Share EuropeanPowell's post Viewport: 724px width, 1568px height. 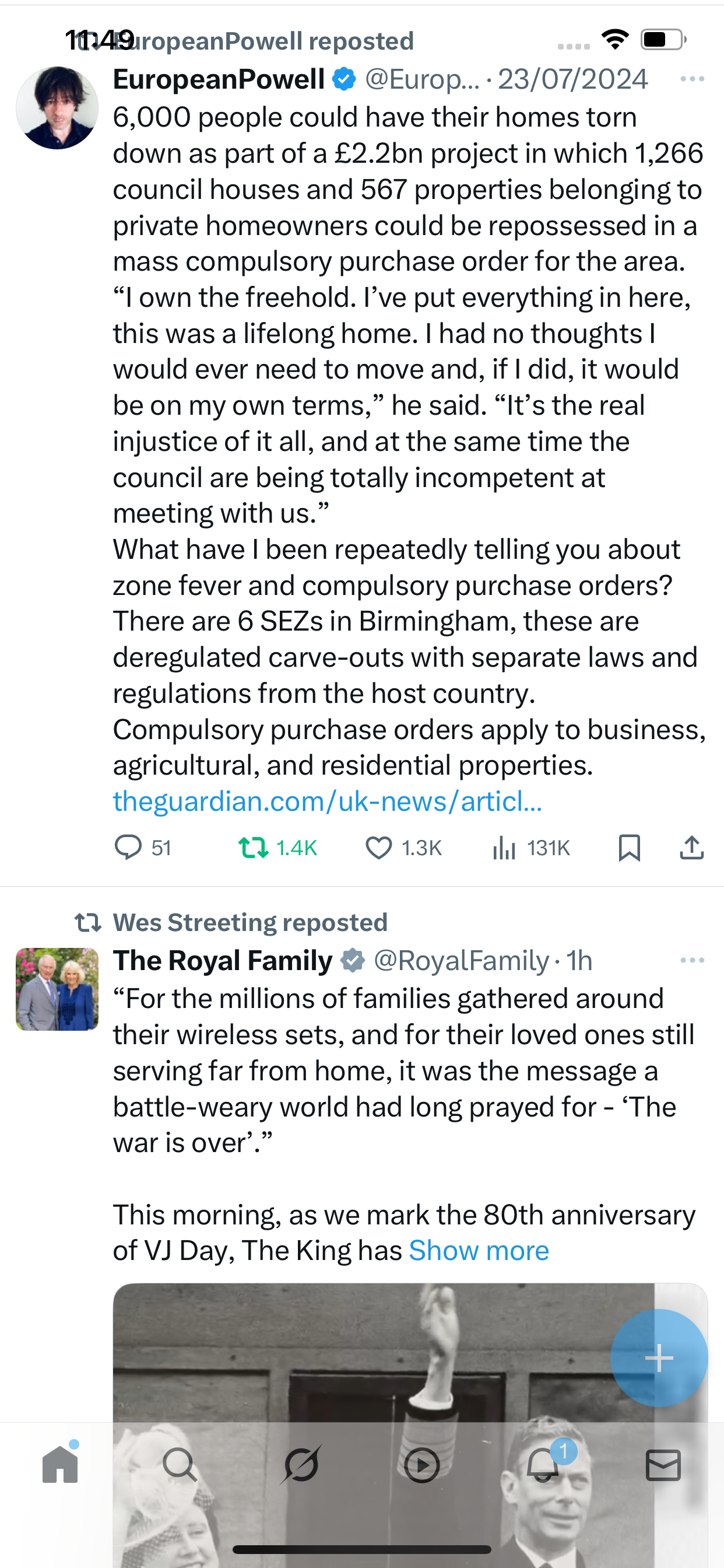692,848
